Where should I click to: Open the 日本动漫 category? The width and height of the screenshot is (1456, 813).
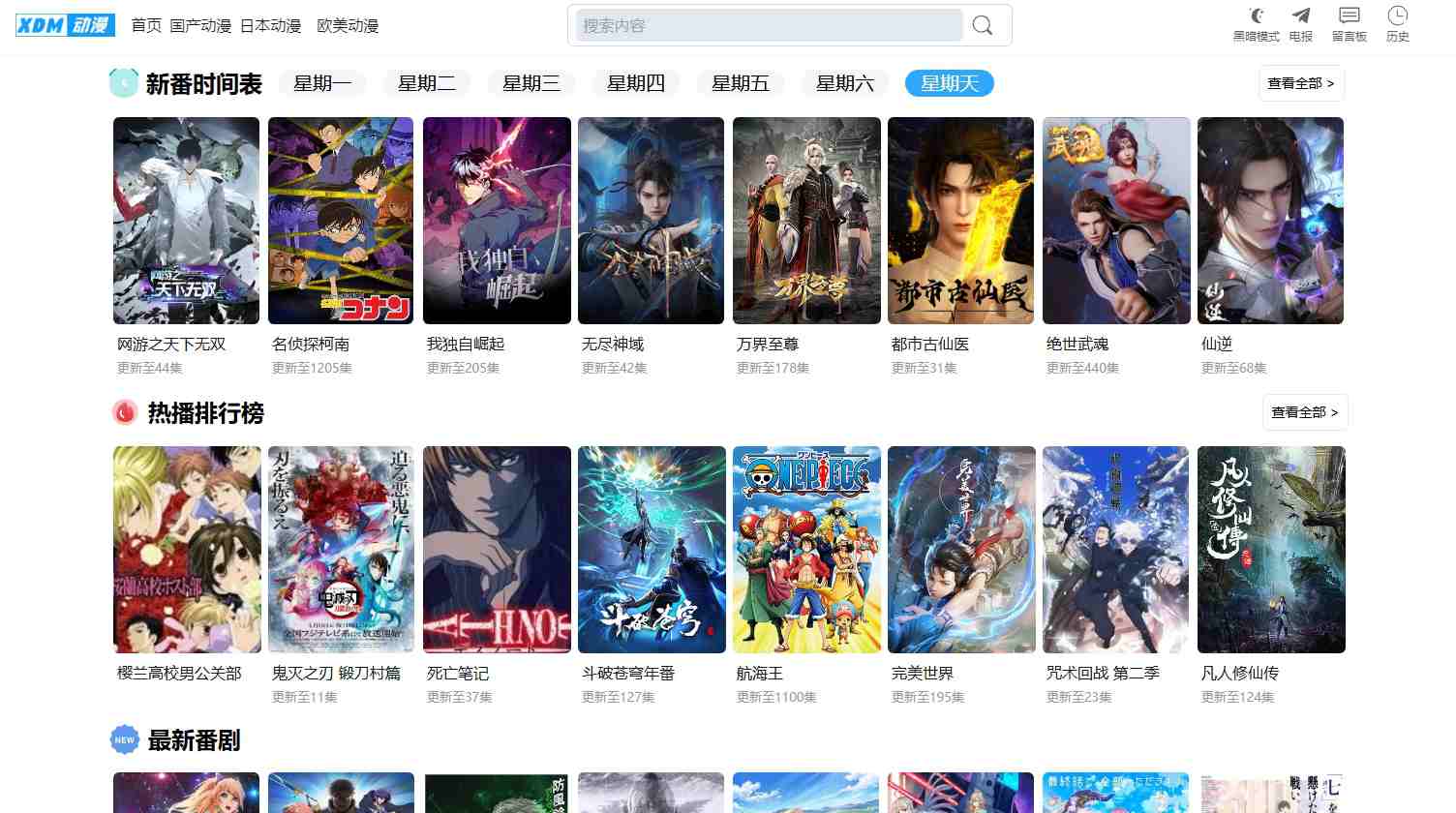click(x=270, y=26)
